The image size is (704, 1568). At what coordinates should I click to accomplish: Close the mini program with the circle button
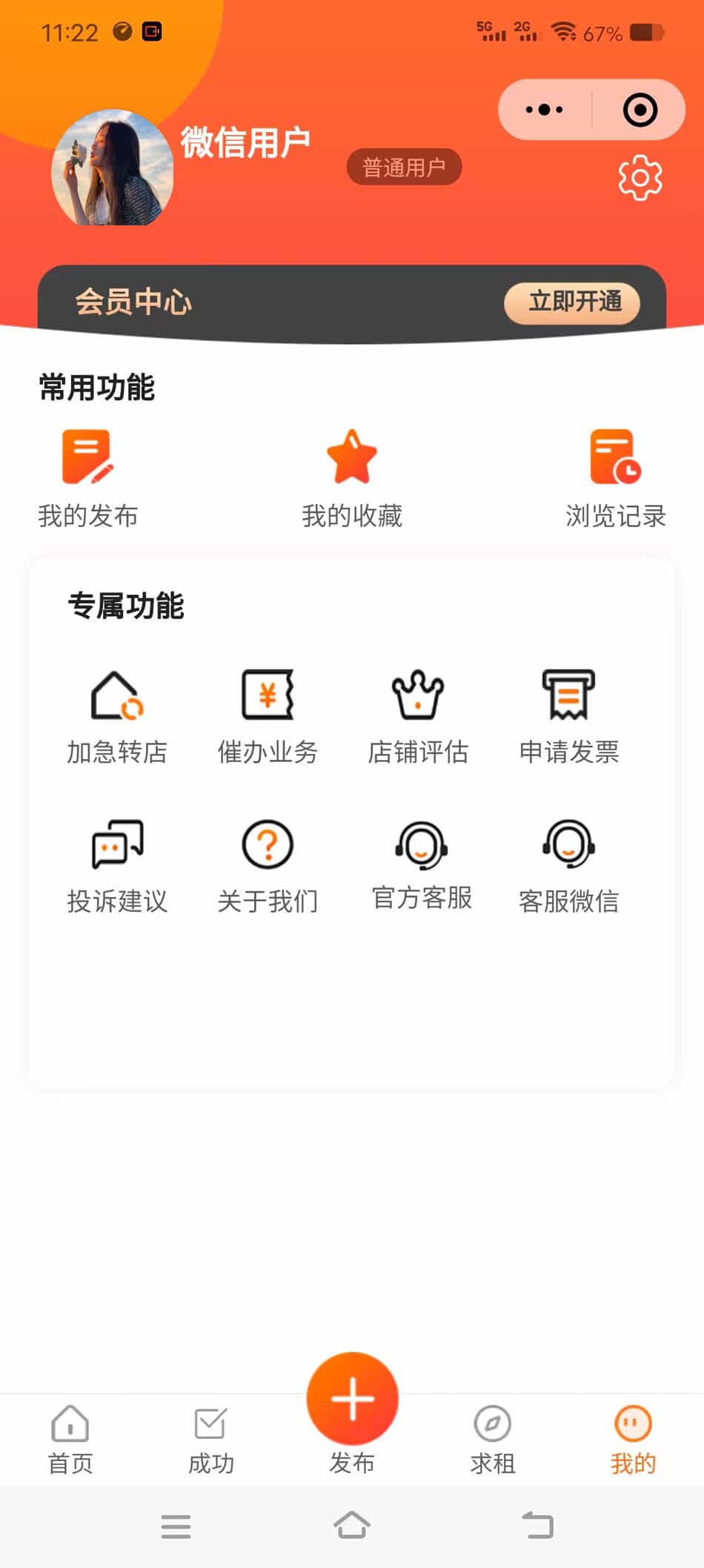(640, 110)
